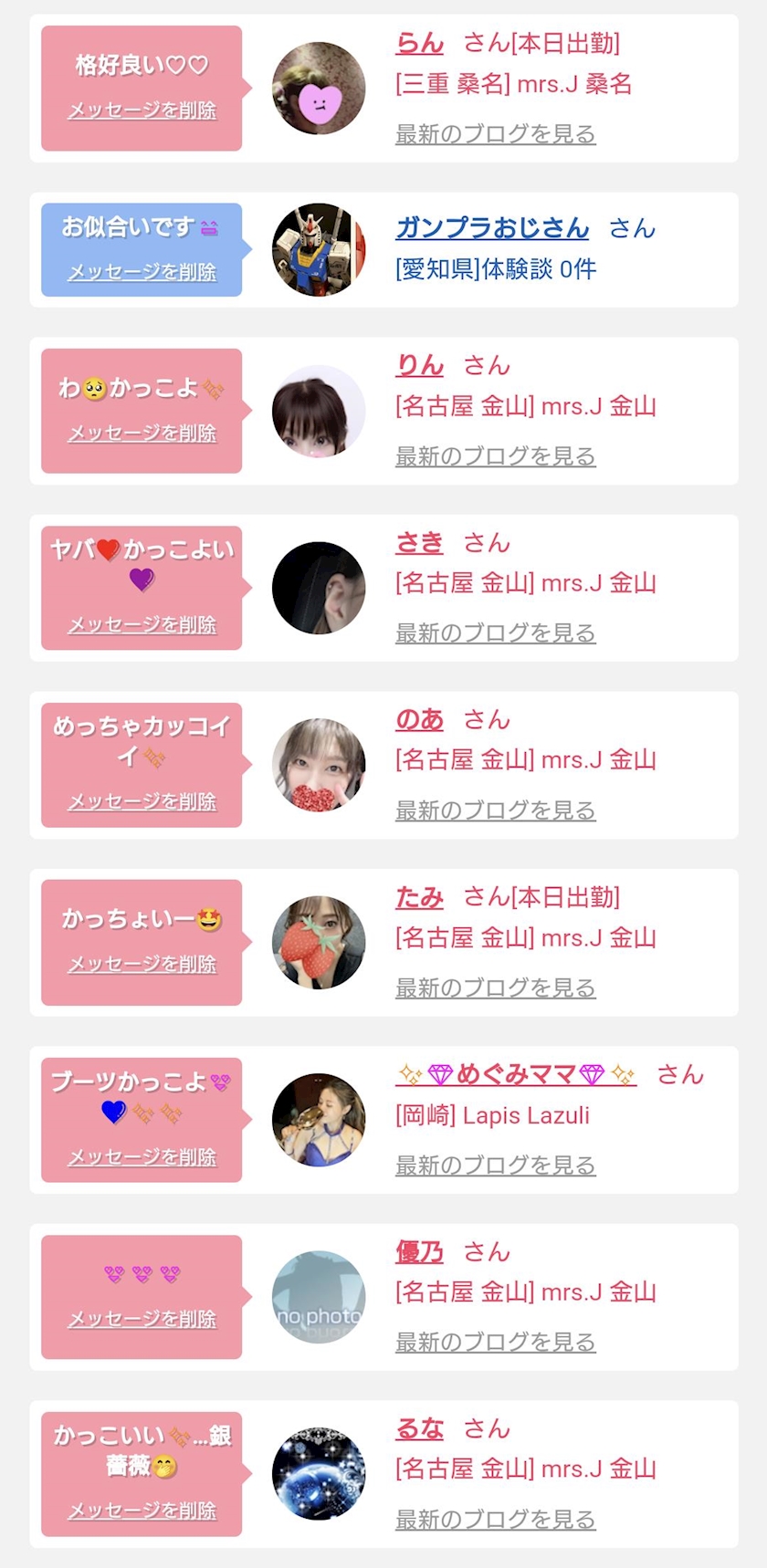
Task: Delete the 格好良い message
Action: pyautogui.click(x=142, y=110)
